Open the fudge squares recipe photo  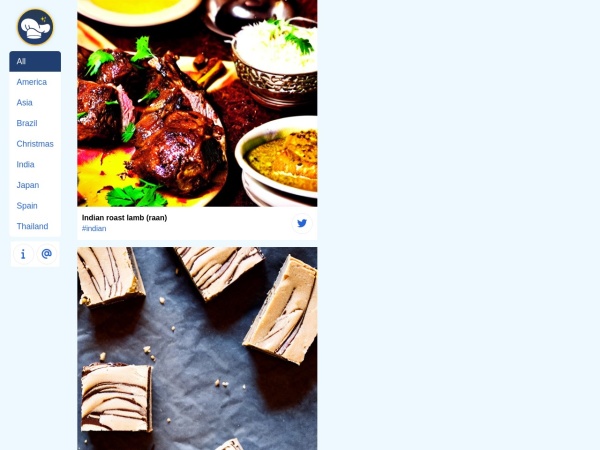click(x=197, y=348)
